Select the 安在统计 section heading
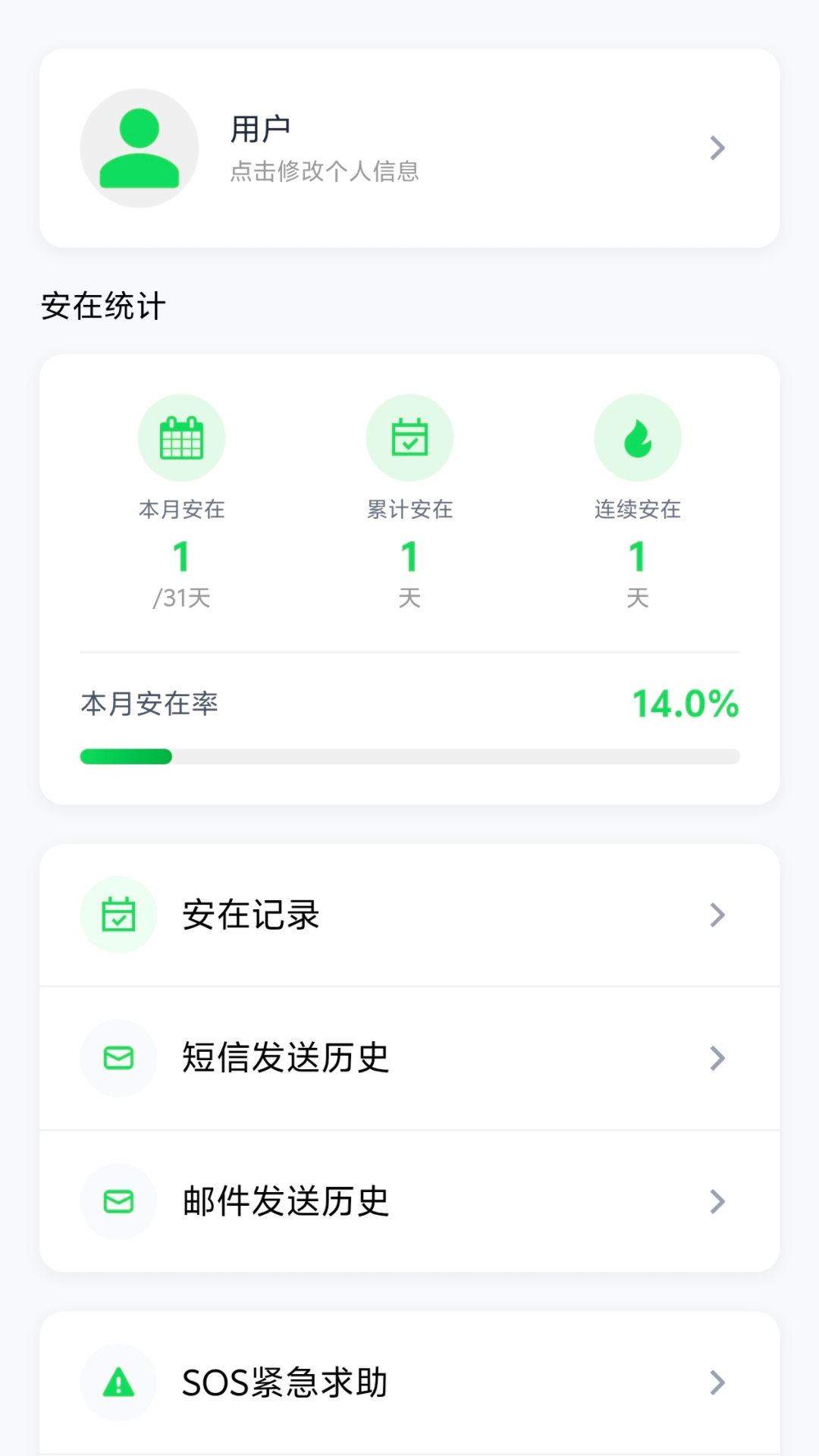 (x=104, y=306)
